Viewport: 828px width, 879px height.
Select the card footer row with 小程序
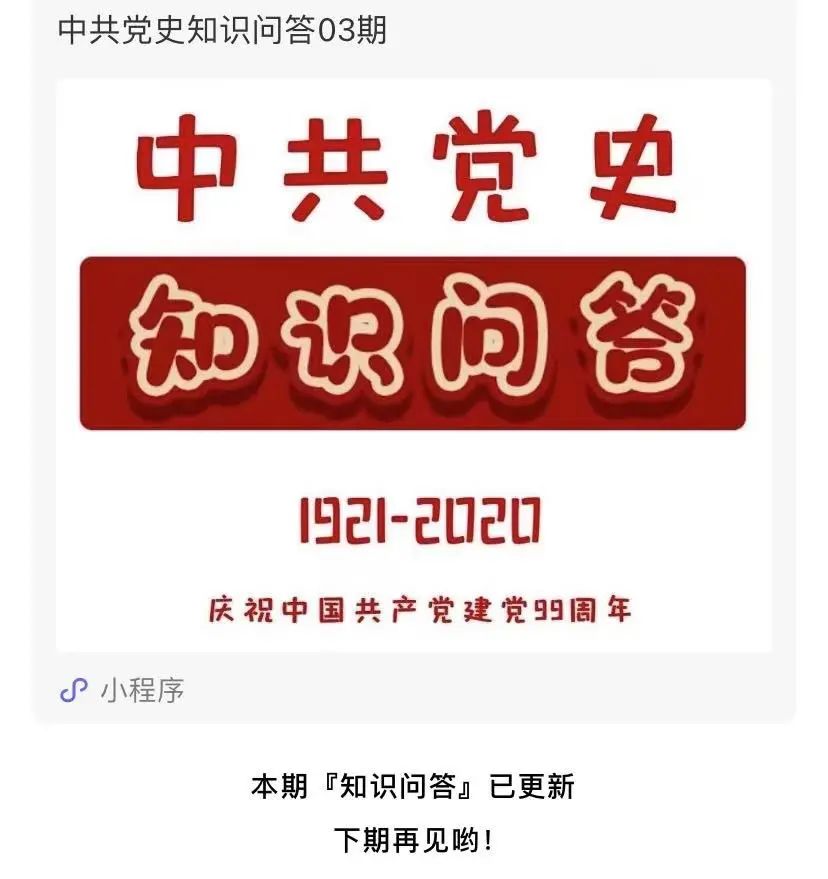pyautogui.click(x=414, y=688)
